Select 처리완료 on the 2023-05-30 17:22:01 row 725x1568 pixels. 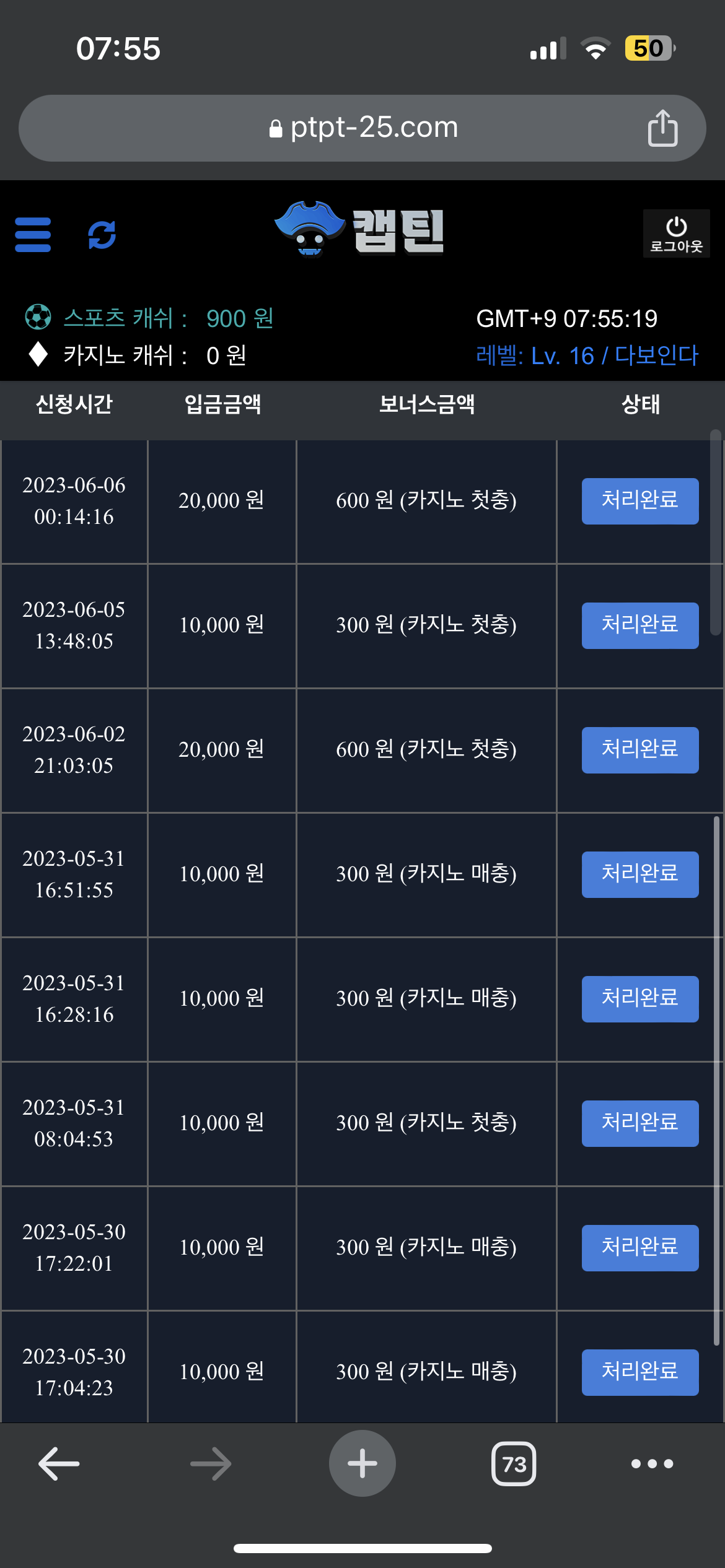[x=639, y=1248]
